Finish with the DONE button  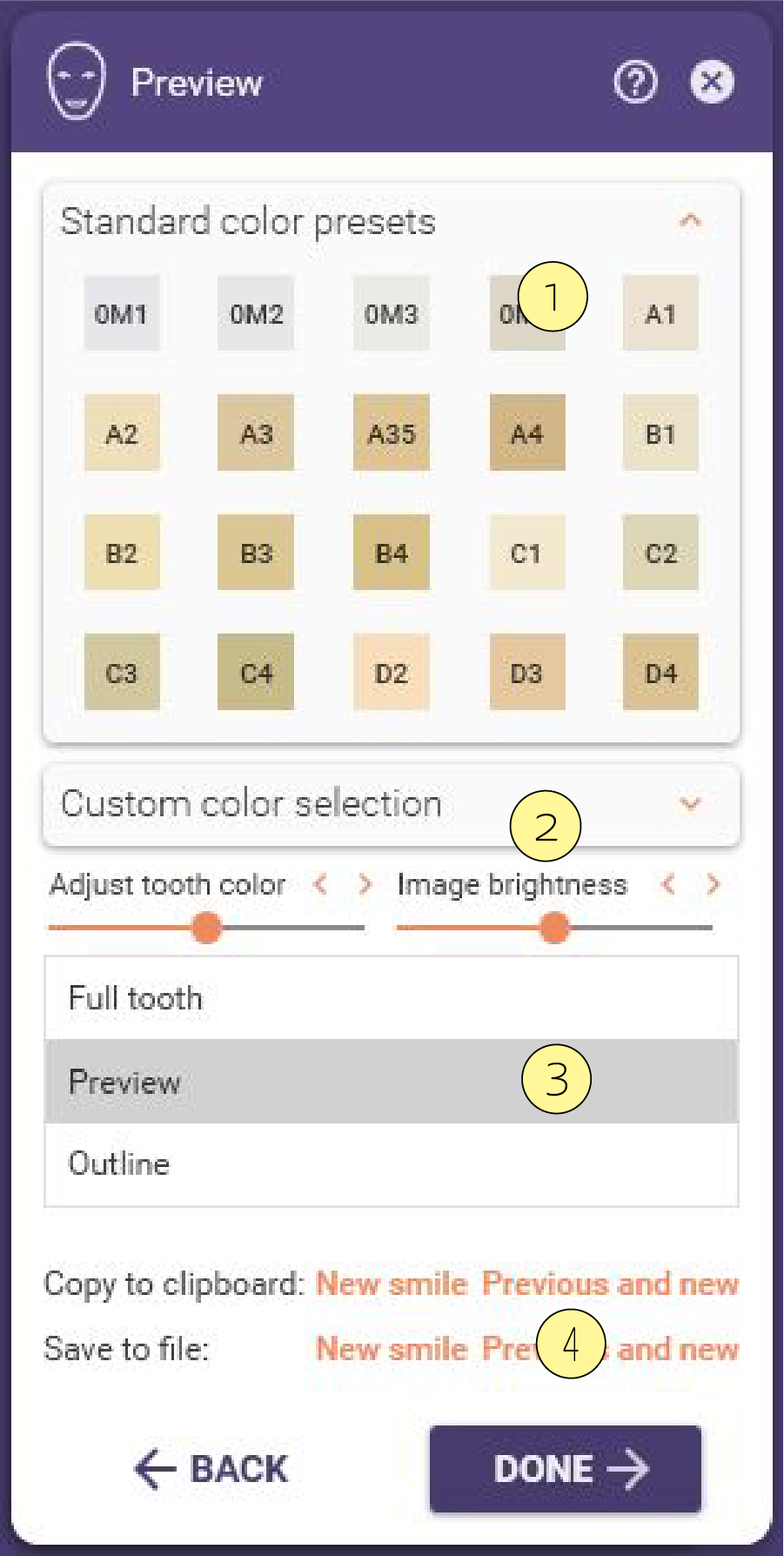566,1469
